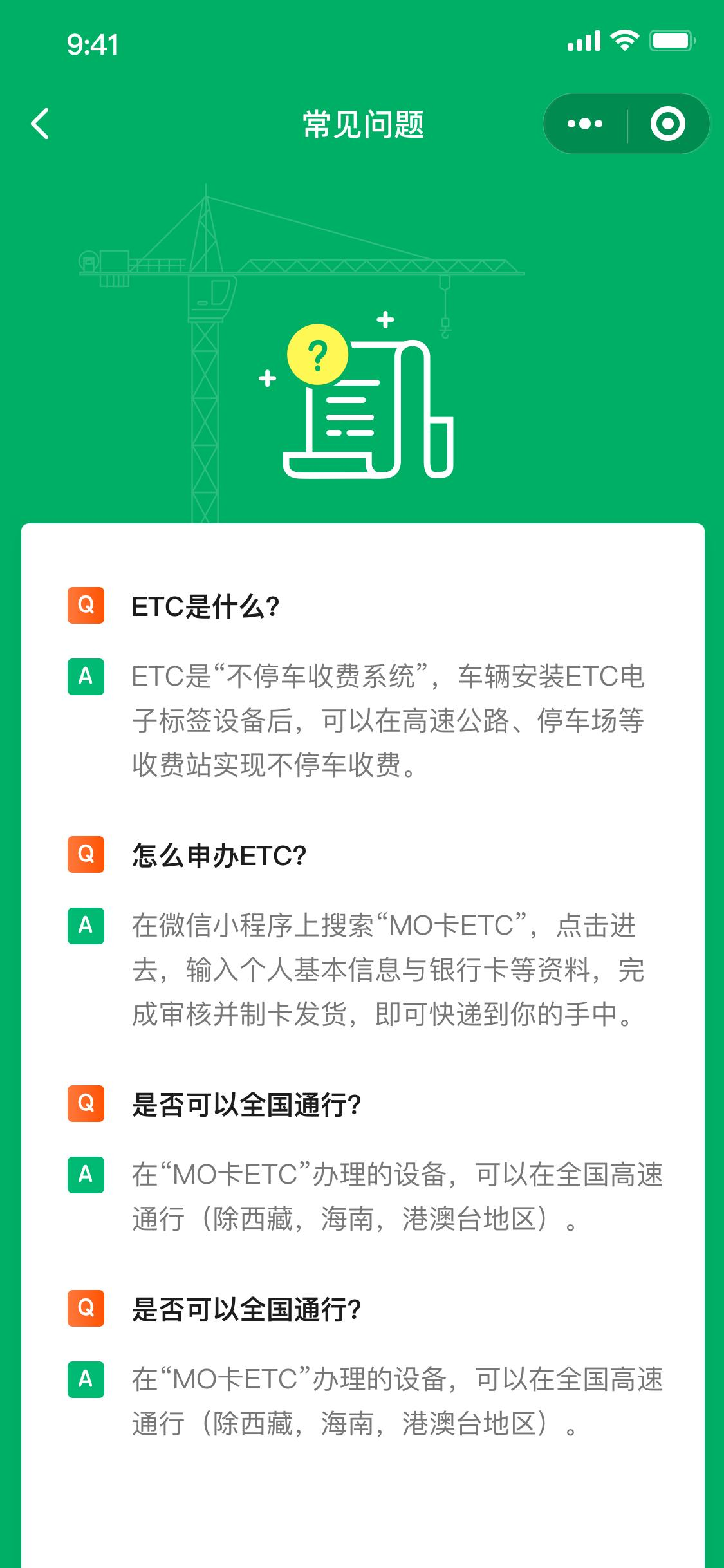Viewport: 724px width, 1568px height.
Task: Open the mini program more options menu
Action: [x=585, y=124]
